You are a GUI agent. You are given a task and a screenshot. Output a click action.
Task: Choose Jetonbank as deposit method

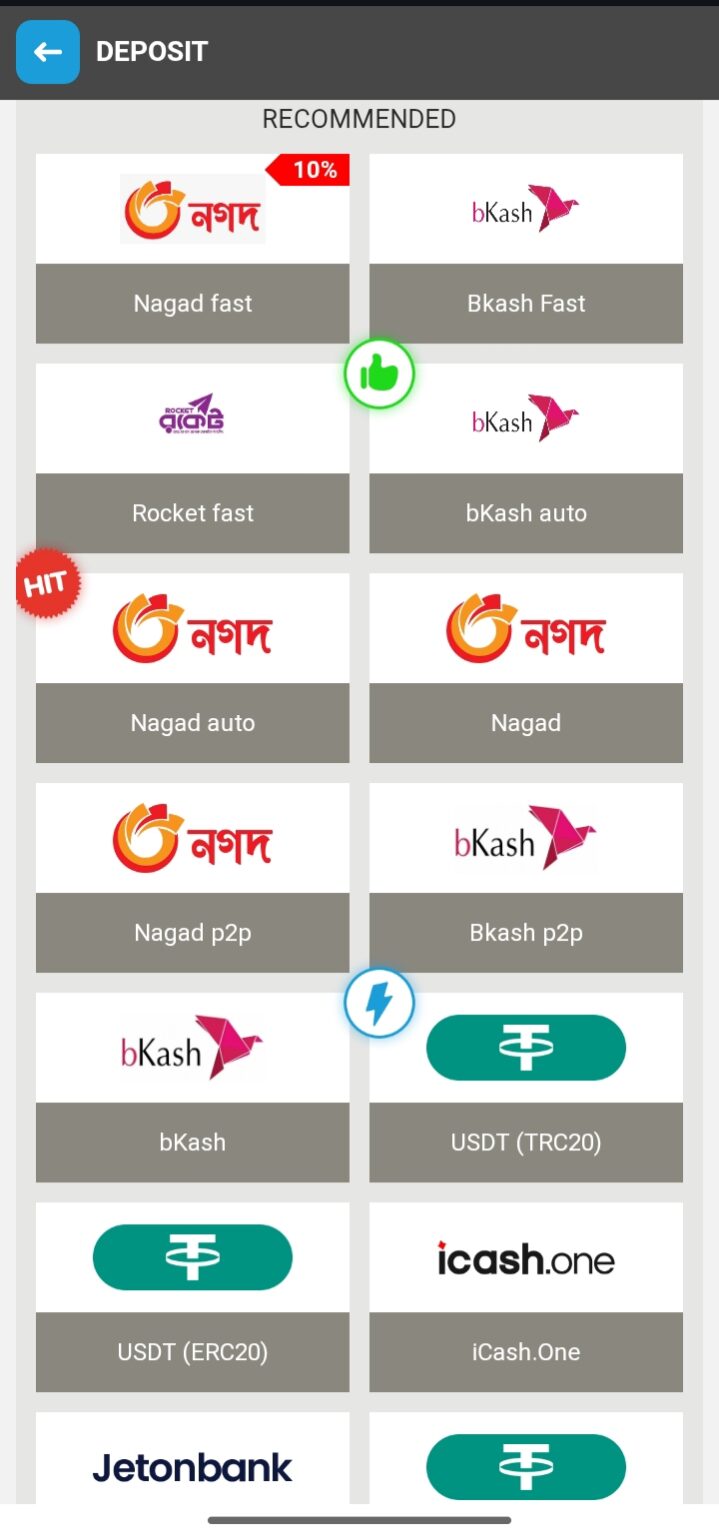click(192, 1466)
